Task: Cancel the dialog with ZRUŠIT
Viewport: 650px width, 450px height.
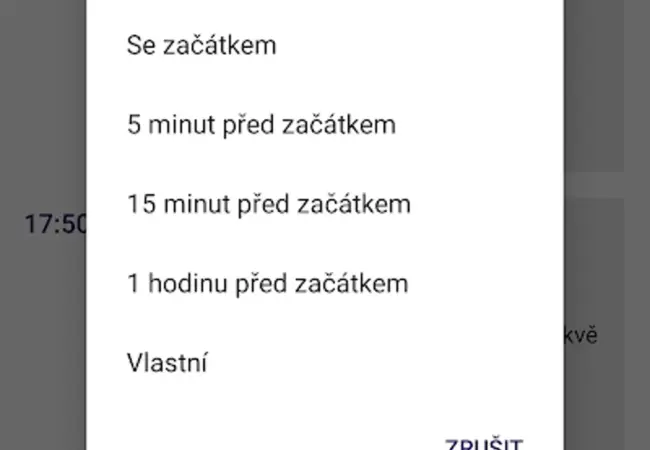Action: click(x=485, y=442)
